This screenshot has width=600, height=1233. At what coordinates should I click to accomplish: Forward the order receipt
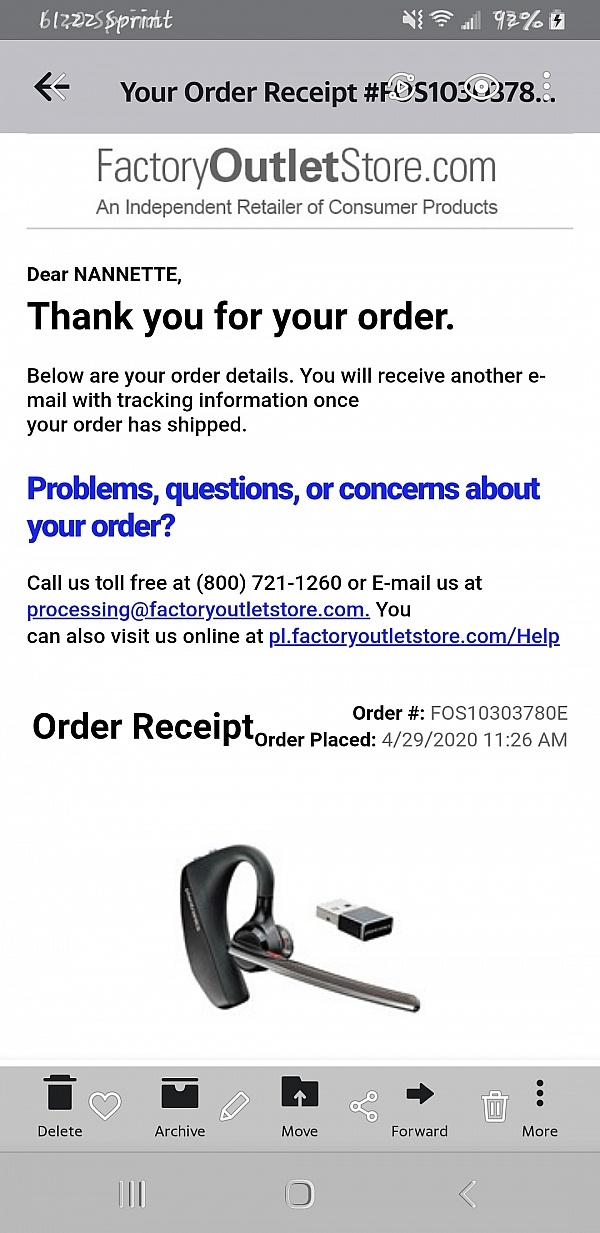(x=419, y=1107)
